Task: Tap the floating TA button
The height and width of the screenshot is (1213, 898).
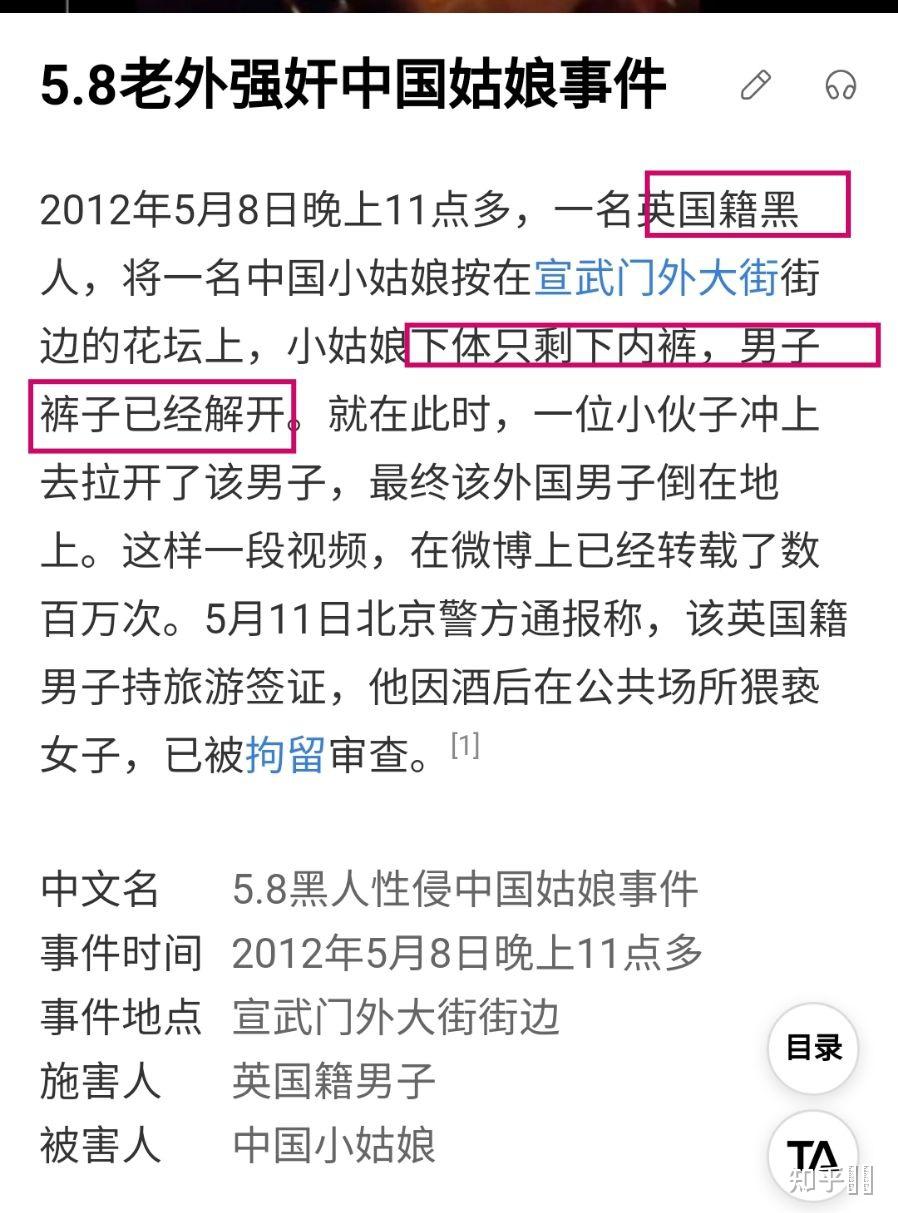Action: point(813,1157)
